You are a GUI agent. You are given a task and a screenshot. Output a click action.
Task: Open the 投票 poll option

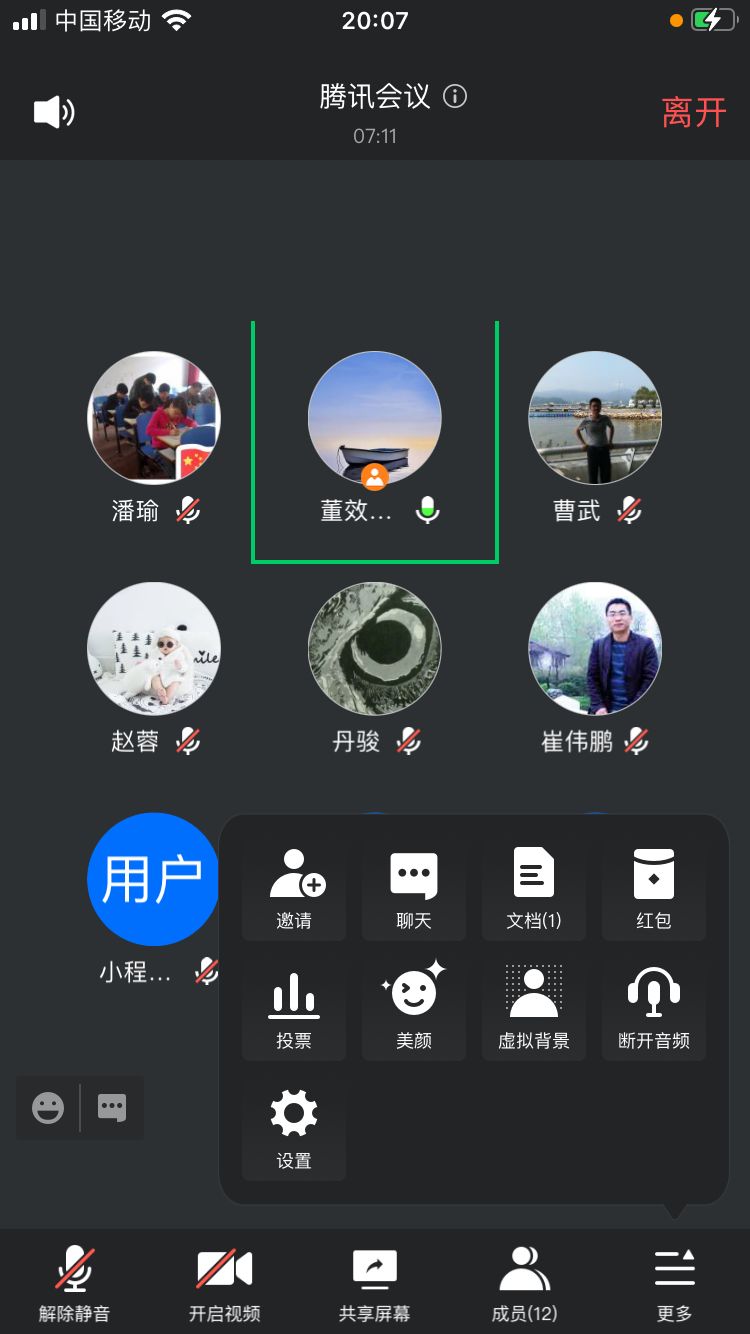coord(294,1009)
